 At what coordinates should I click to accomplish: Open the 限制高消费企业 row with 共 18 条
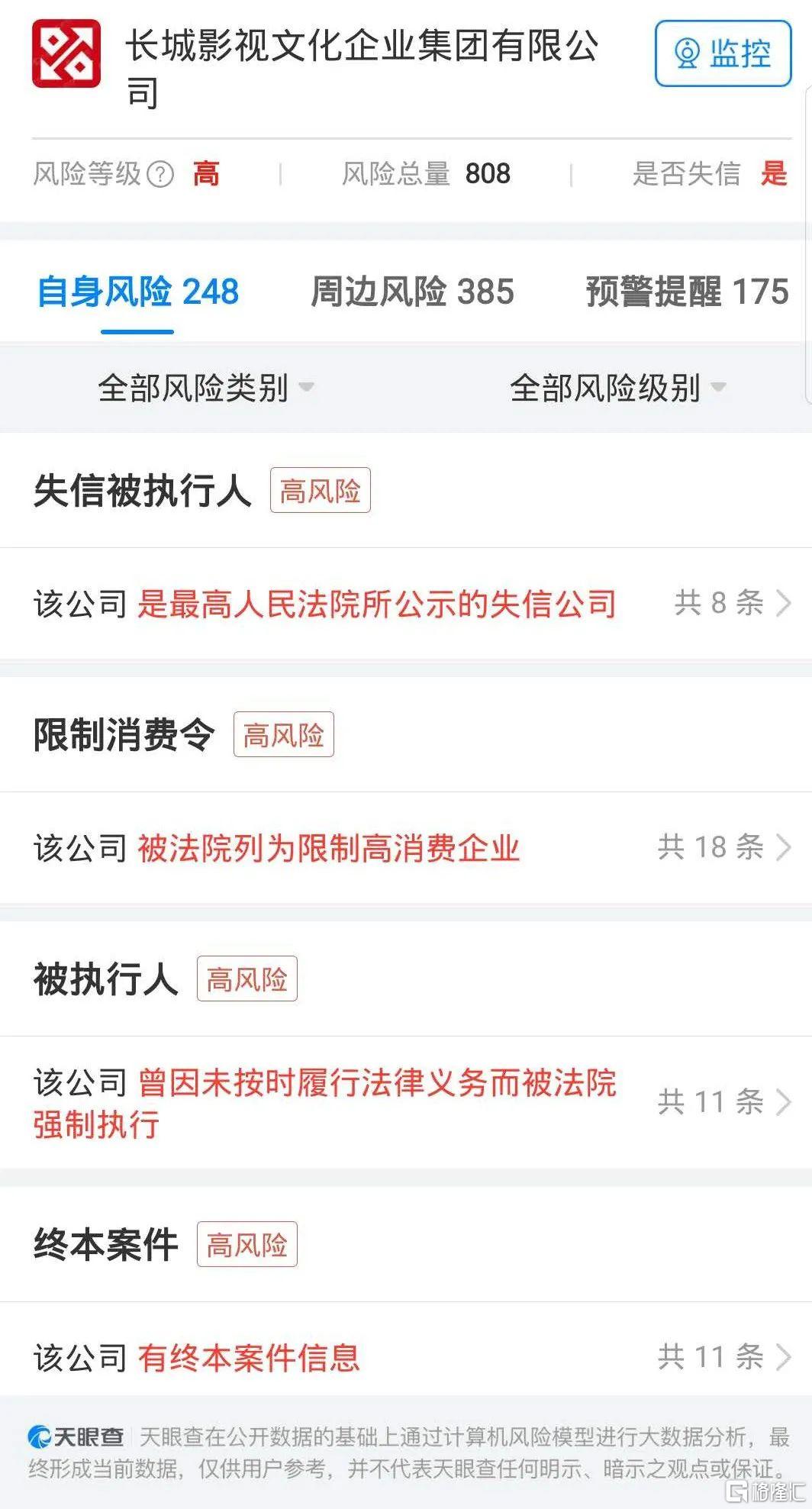coord(406,848)
